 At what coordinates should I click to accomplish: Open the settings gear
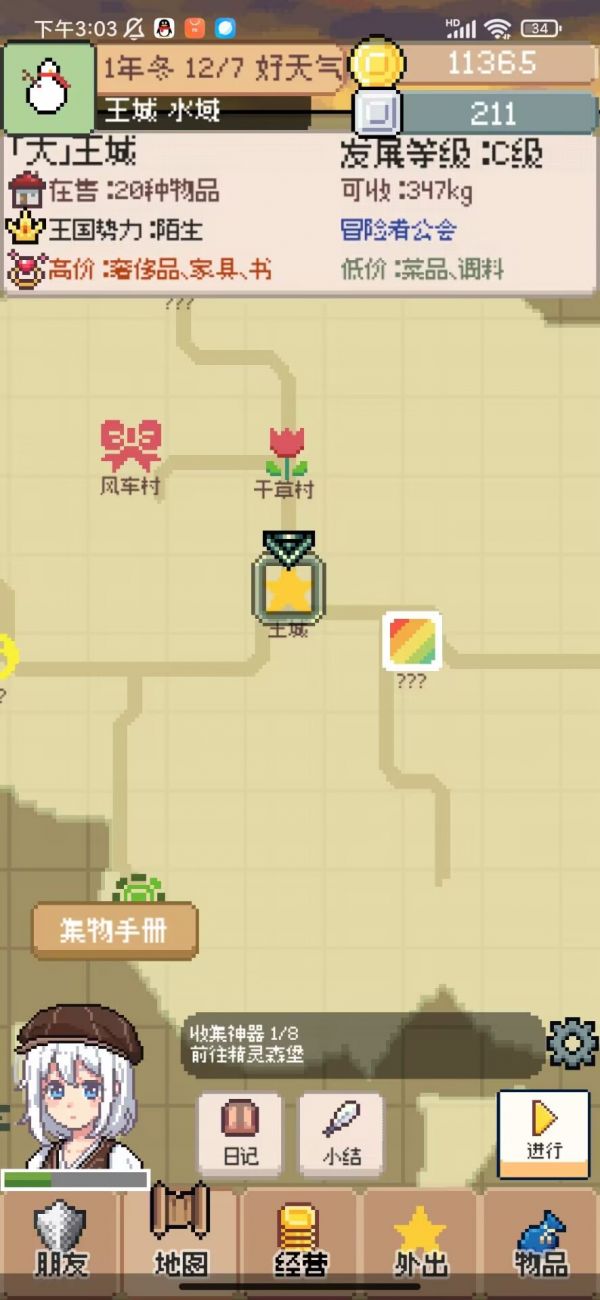tap(572, 1044)
